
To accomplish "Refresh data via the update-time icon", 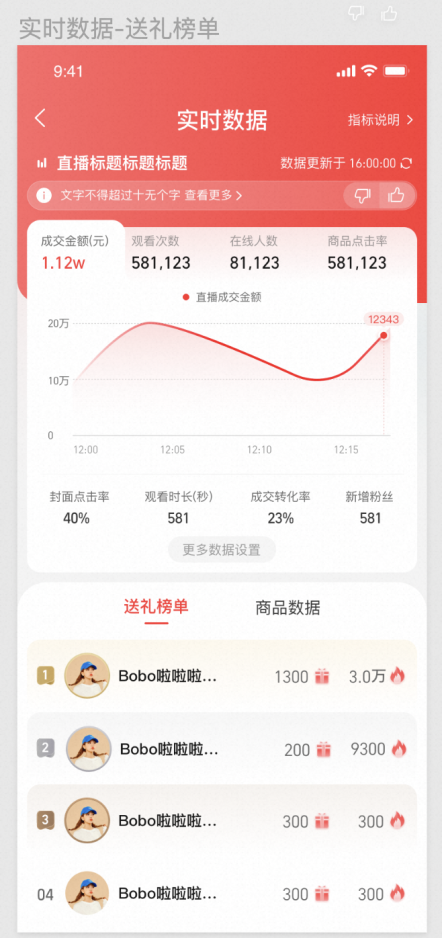I will point(407,163).
